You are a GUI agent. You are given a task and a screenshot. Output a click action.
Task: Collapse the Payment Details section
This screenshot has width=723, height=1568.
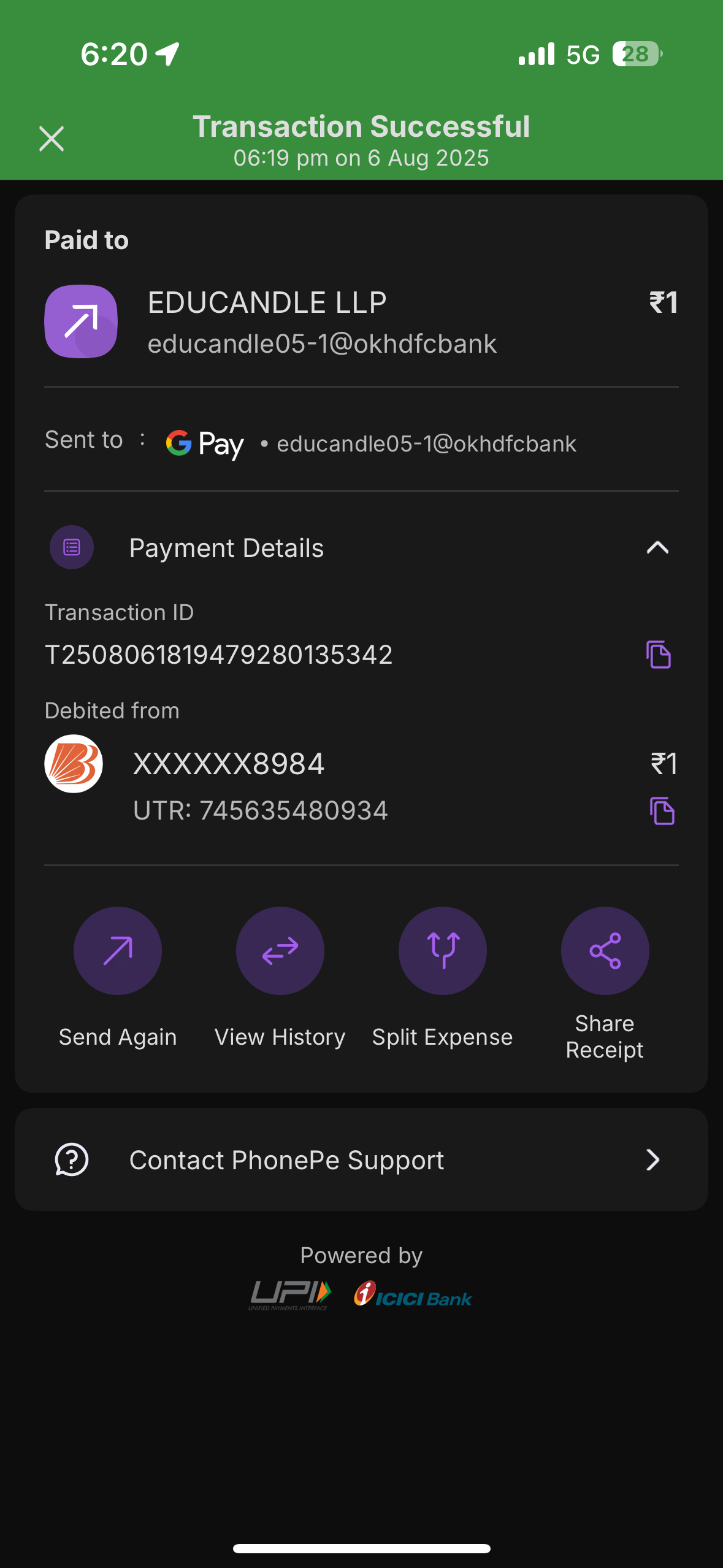pyautogui.click(x=657, y=547)
